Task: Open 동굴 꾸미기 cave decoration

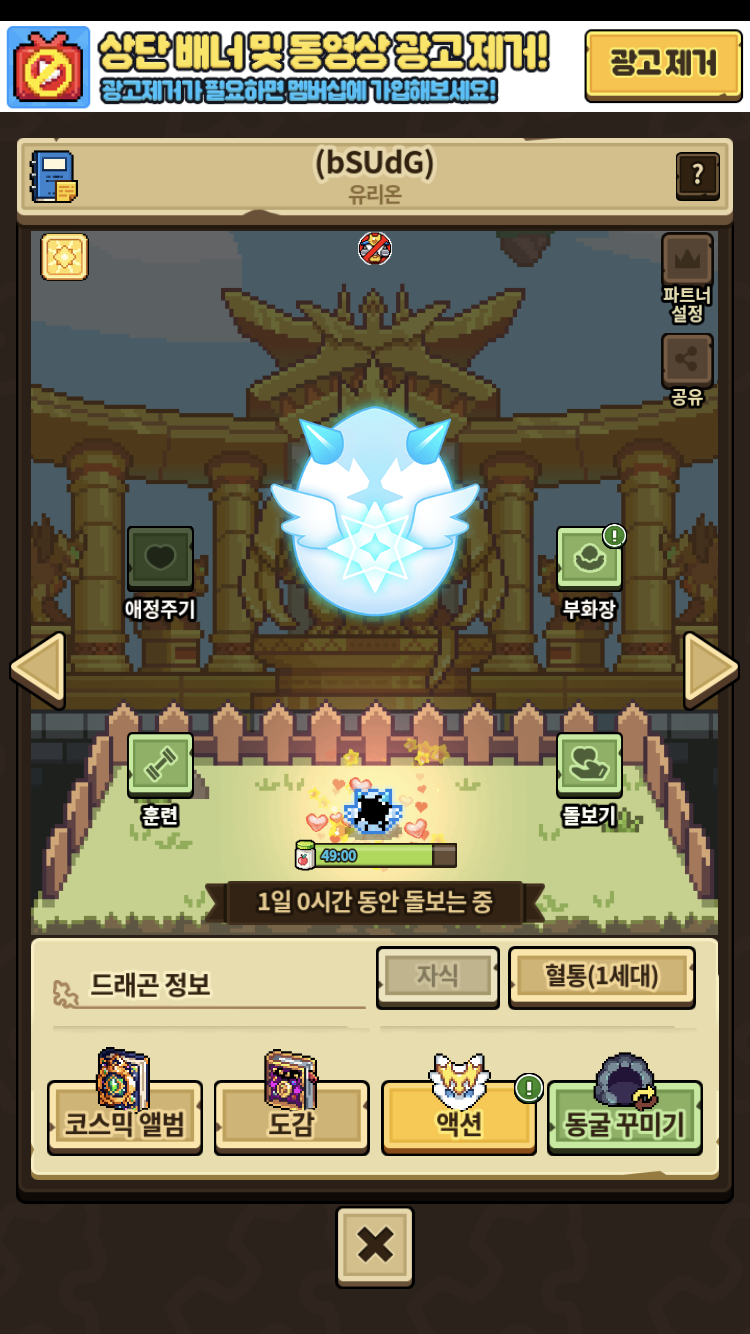Action: pyautogui.click(x=625, y=1120)
